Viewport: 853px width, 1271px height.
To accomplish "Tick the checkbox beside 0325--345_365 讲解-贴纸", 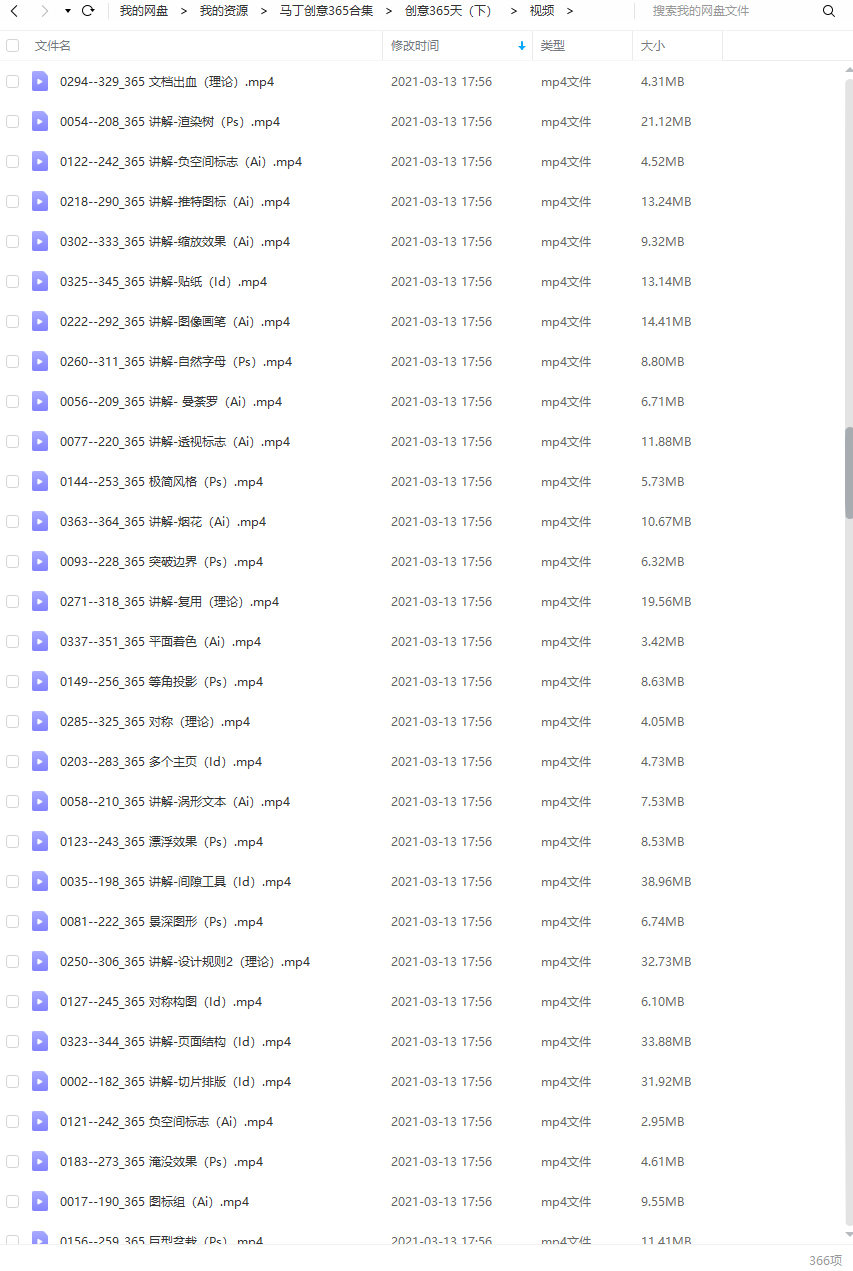I will point(13,282).
